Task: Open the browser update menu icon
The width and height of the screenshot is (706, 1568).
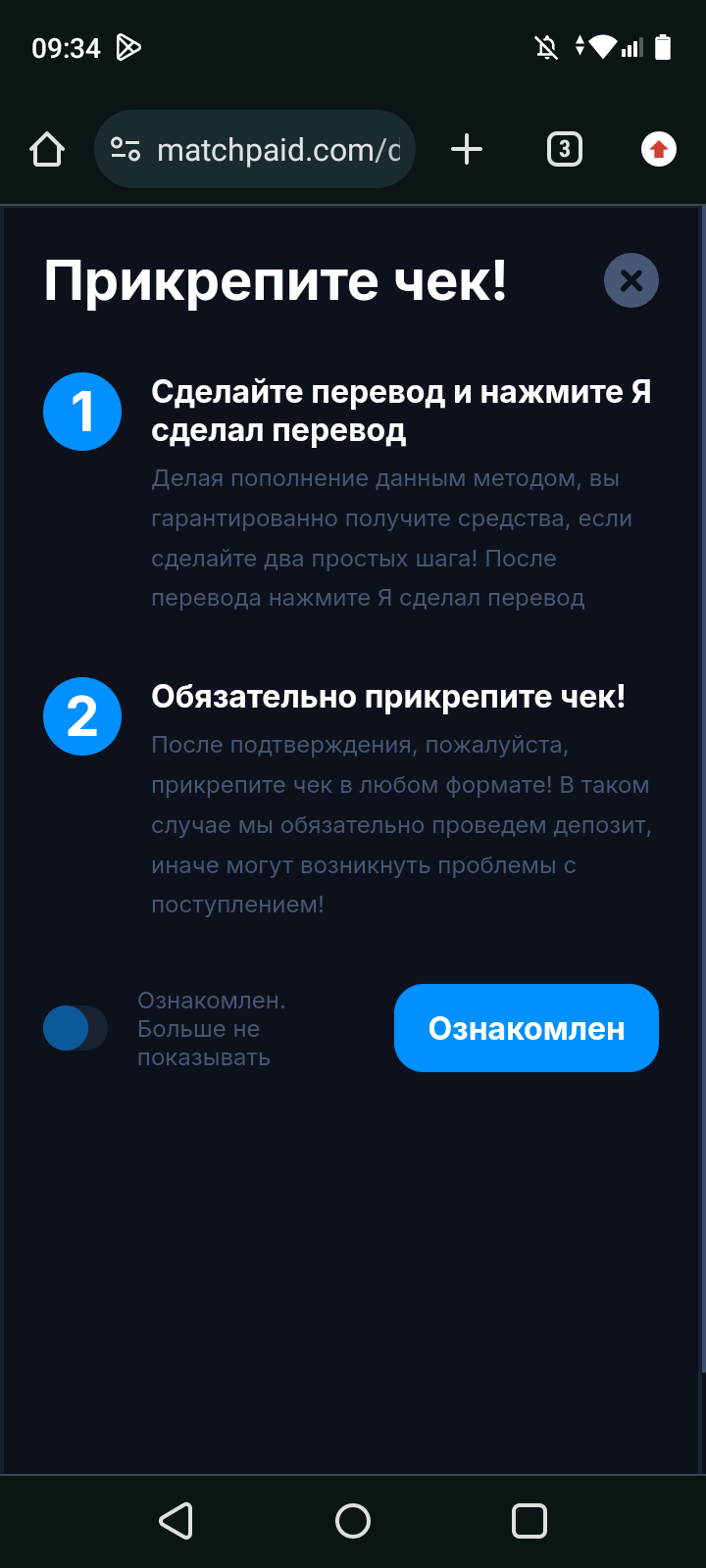Action: pyautogui.click(x=658, y=150)
